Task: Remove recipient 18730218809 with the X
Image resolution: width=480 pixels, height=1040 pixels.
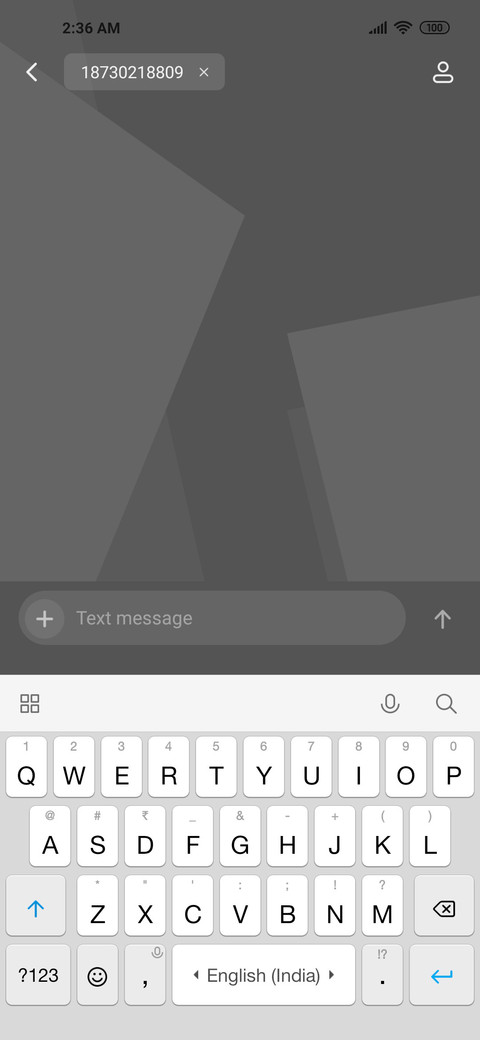Action: coord(204,72)
